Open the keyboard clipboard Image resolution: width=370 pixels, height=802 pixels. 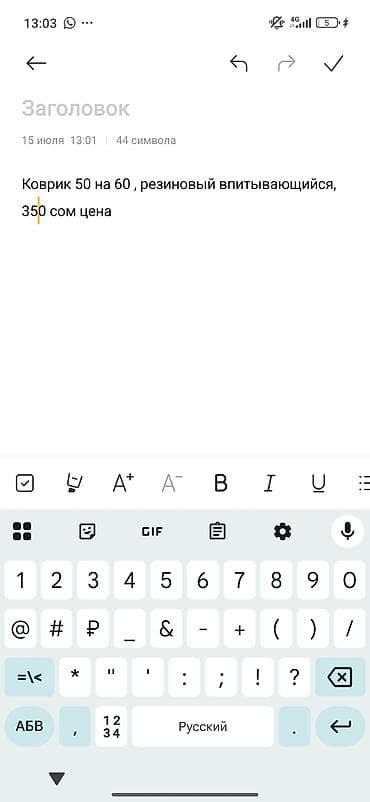pos(217,531)
